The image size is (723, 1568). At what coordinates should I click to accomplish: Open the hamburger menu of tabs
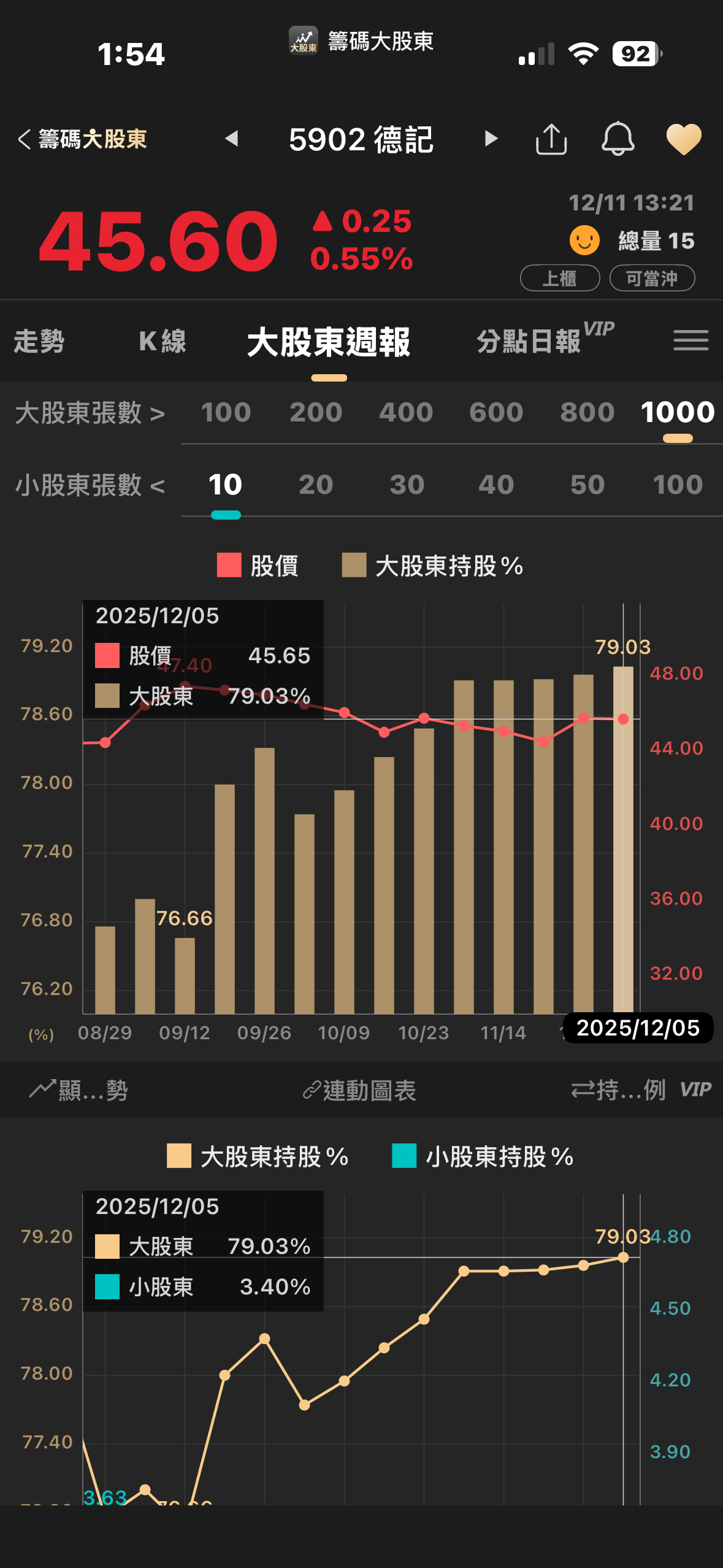pyautogui.click(x=690, y=340)
